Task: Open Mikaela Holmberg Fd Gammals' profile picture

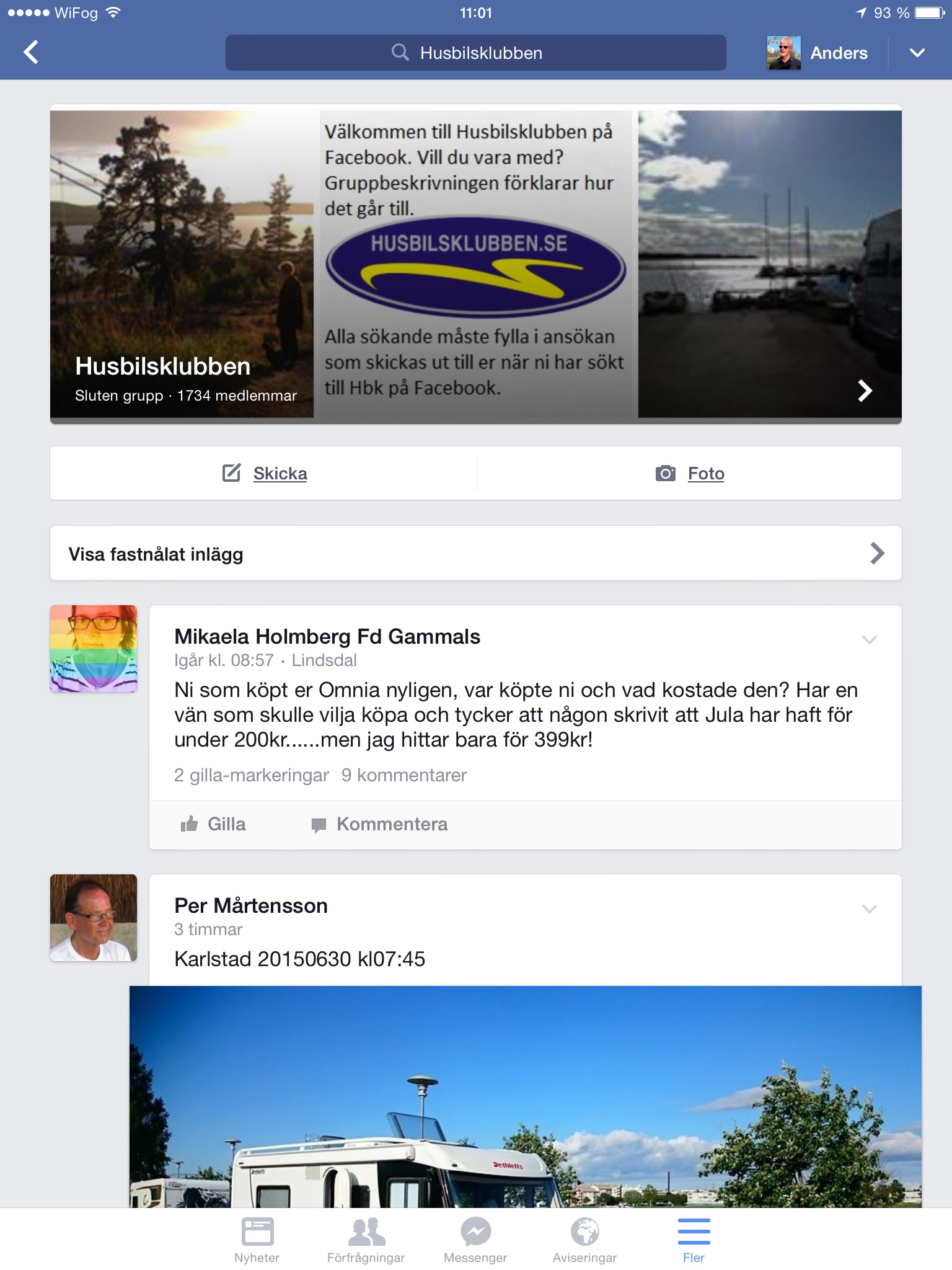Action: tap(94, 649)
